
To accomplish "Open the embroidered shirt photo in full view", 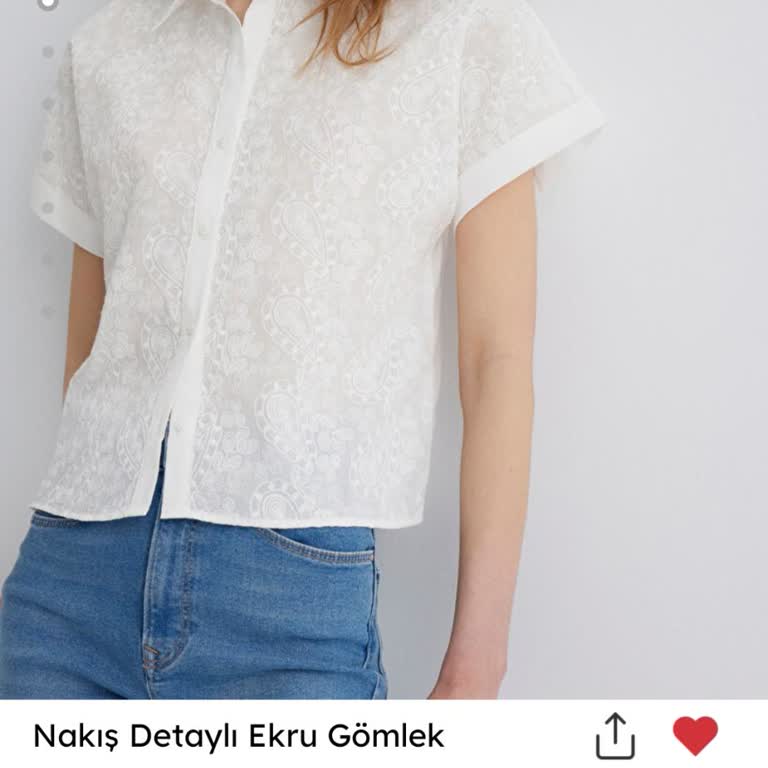I will point(384,348).
